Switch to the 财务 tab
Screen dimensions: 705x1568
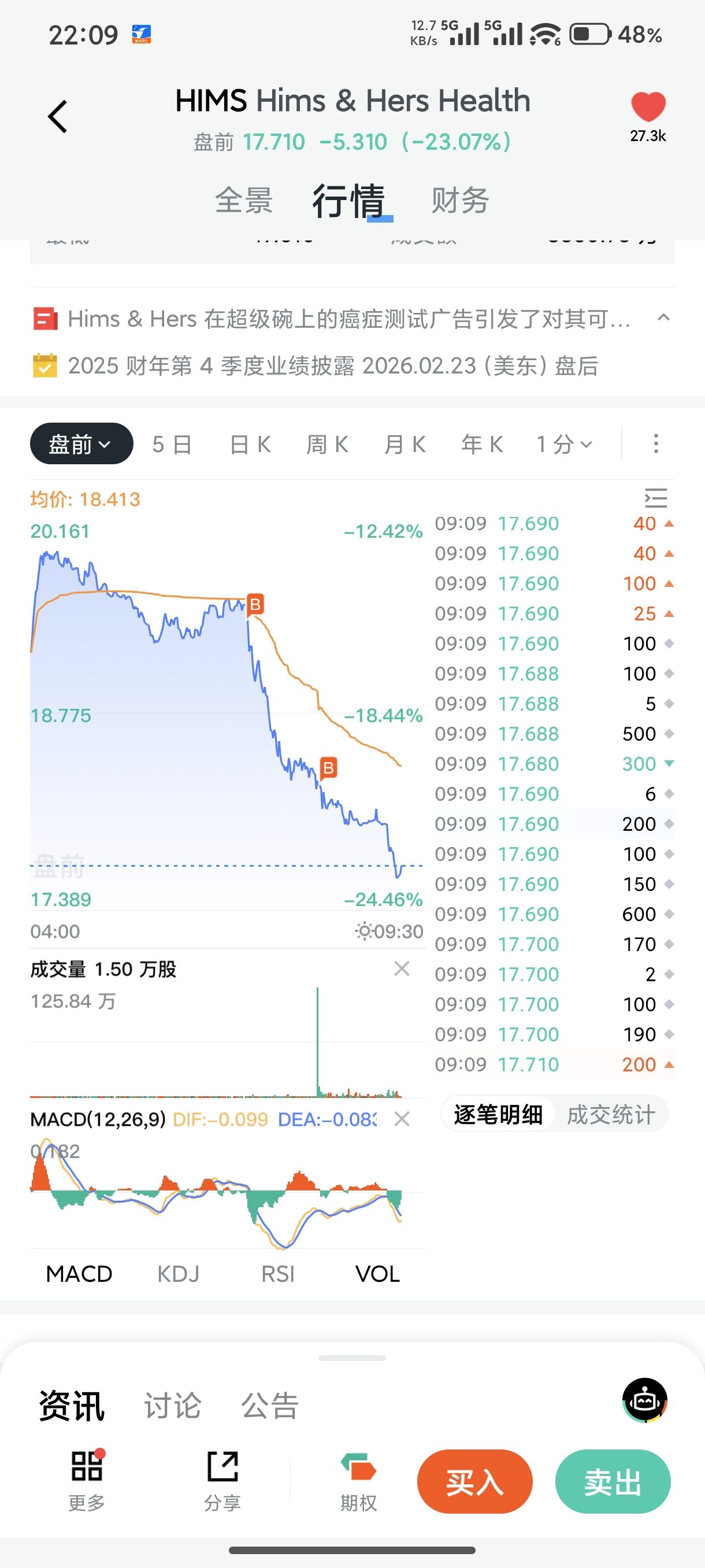(460, 200)
